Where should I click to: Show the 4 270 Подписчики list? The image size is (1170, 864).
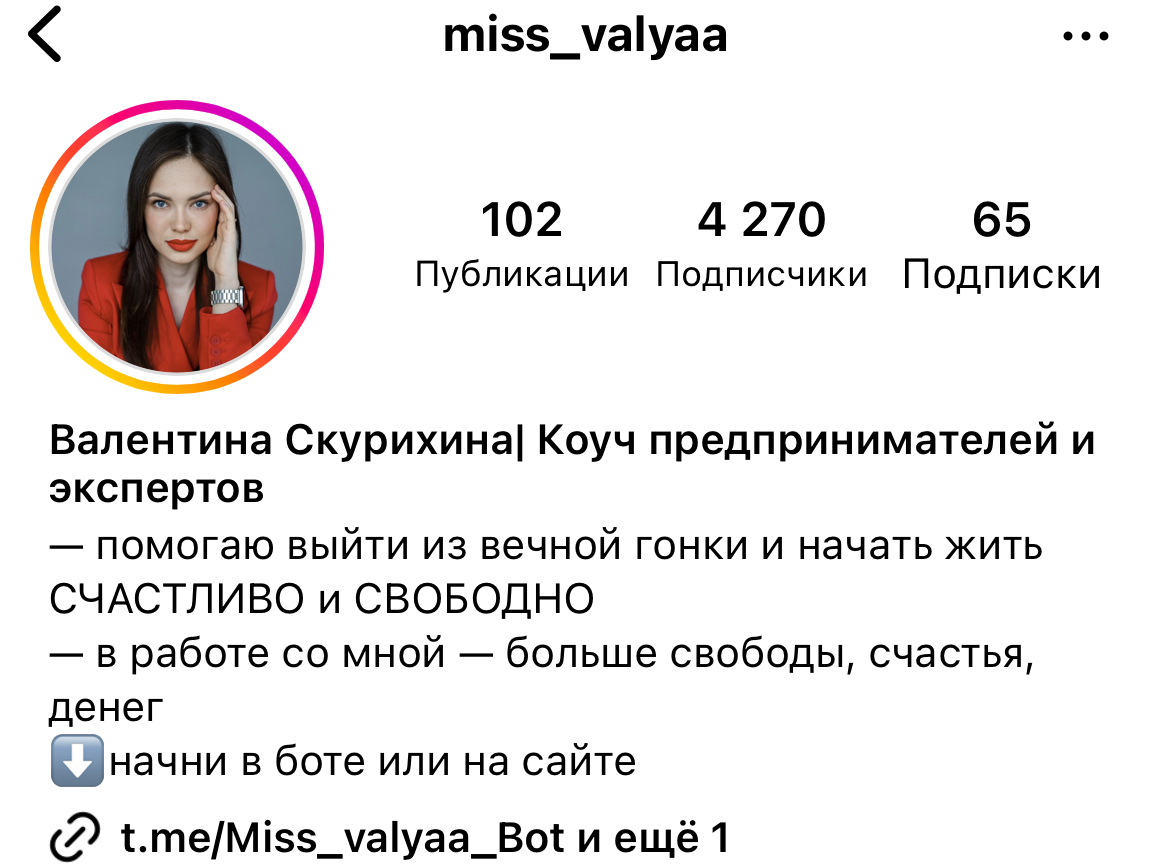click(762, 244)
